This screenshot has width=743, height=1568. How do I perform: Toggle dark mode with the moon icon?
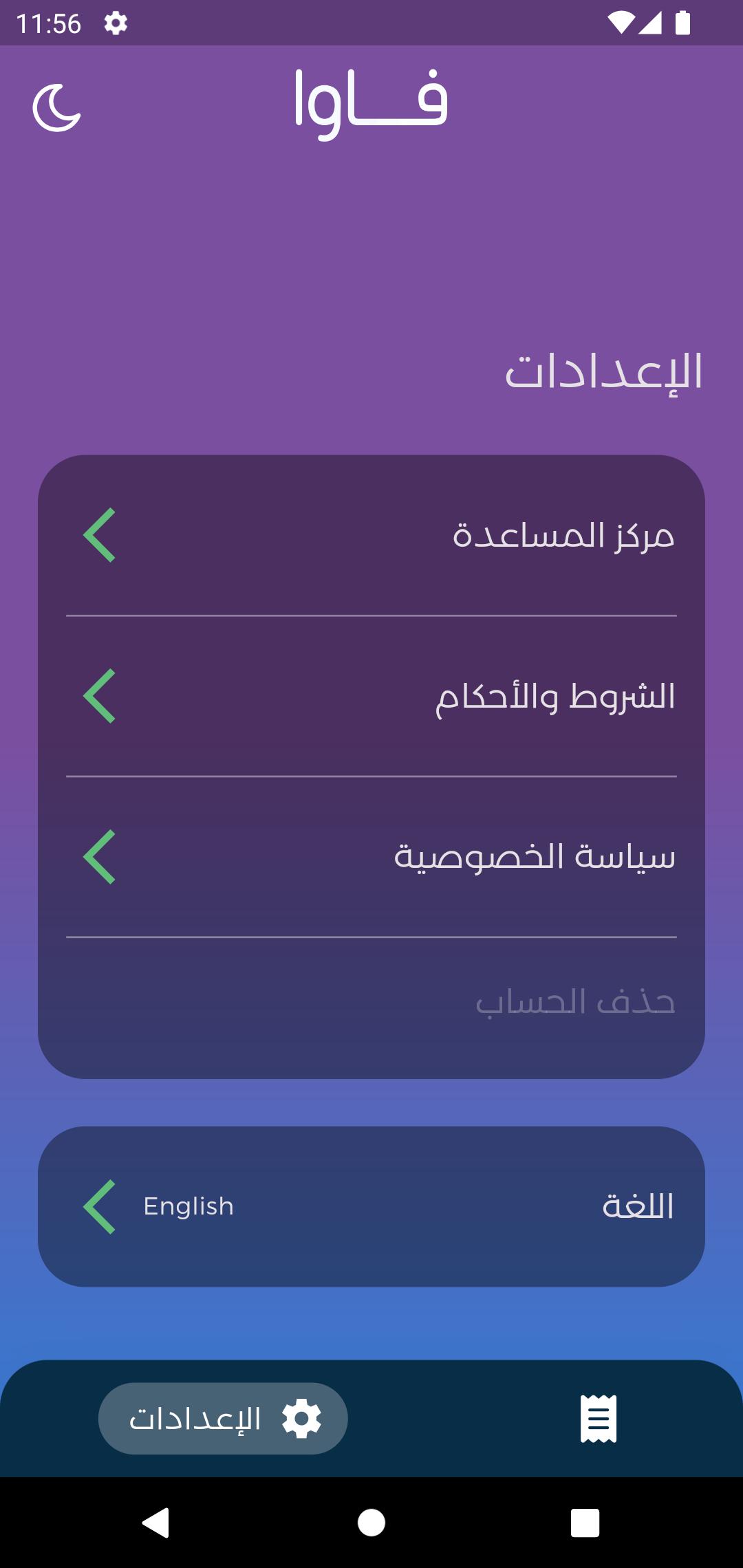tap(57, 107)
